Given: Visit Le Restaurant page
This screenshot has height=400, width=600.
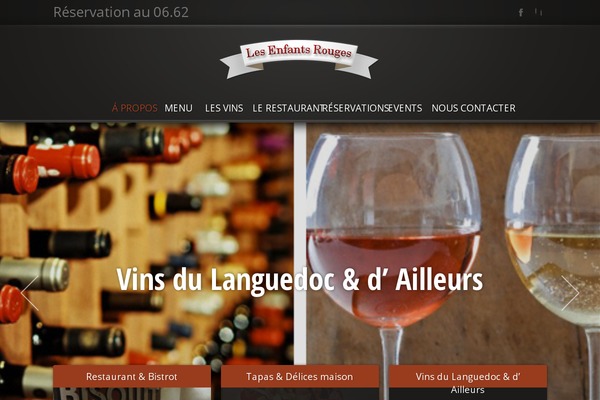Looking at the screenshot, I should click(x=286, y=108).
